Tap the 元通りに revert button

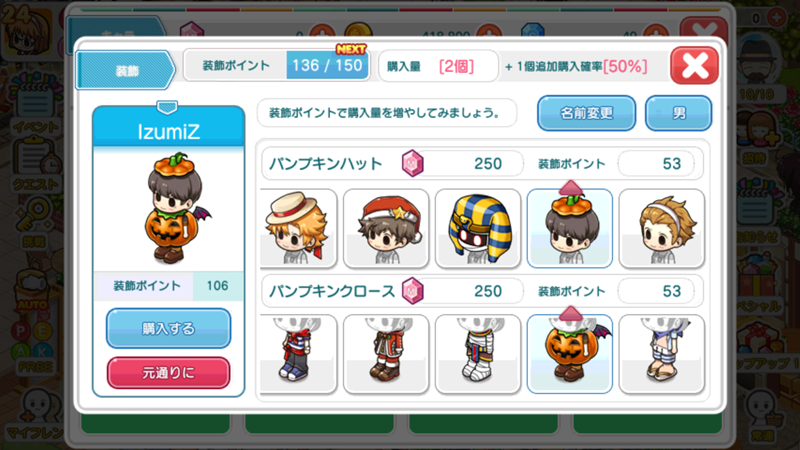168,373
